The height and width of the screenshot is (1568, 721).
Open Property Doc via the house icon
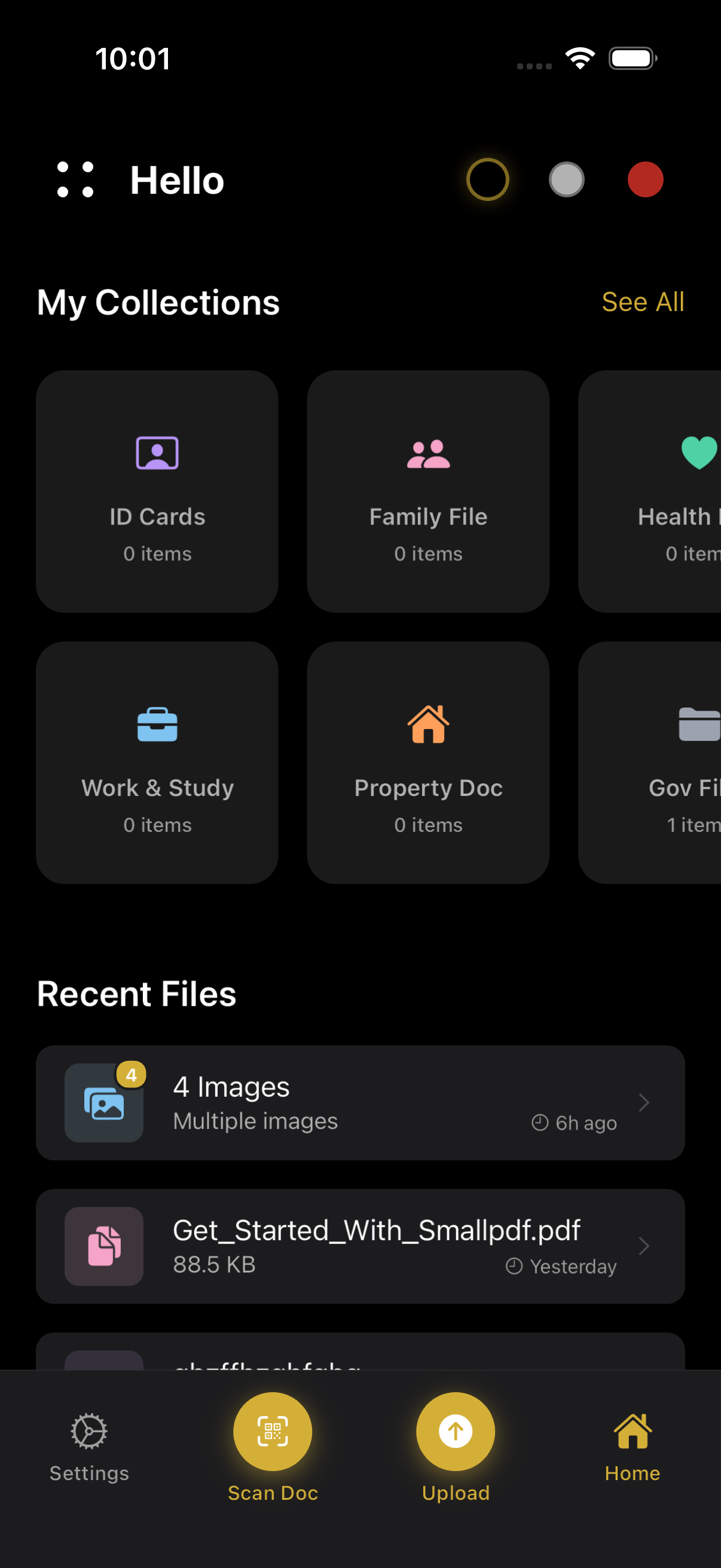point(427,723)
